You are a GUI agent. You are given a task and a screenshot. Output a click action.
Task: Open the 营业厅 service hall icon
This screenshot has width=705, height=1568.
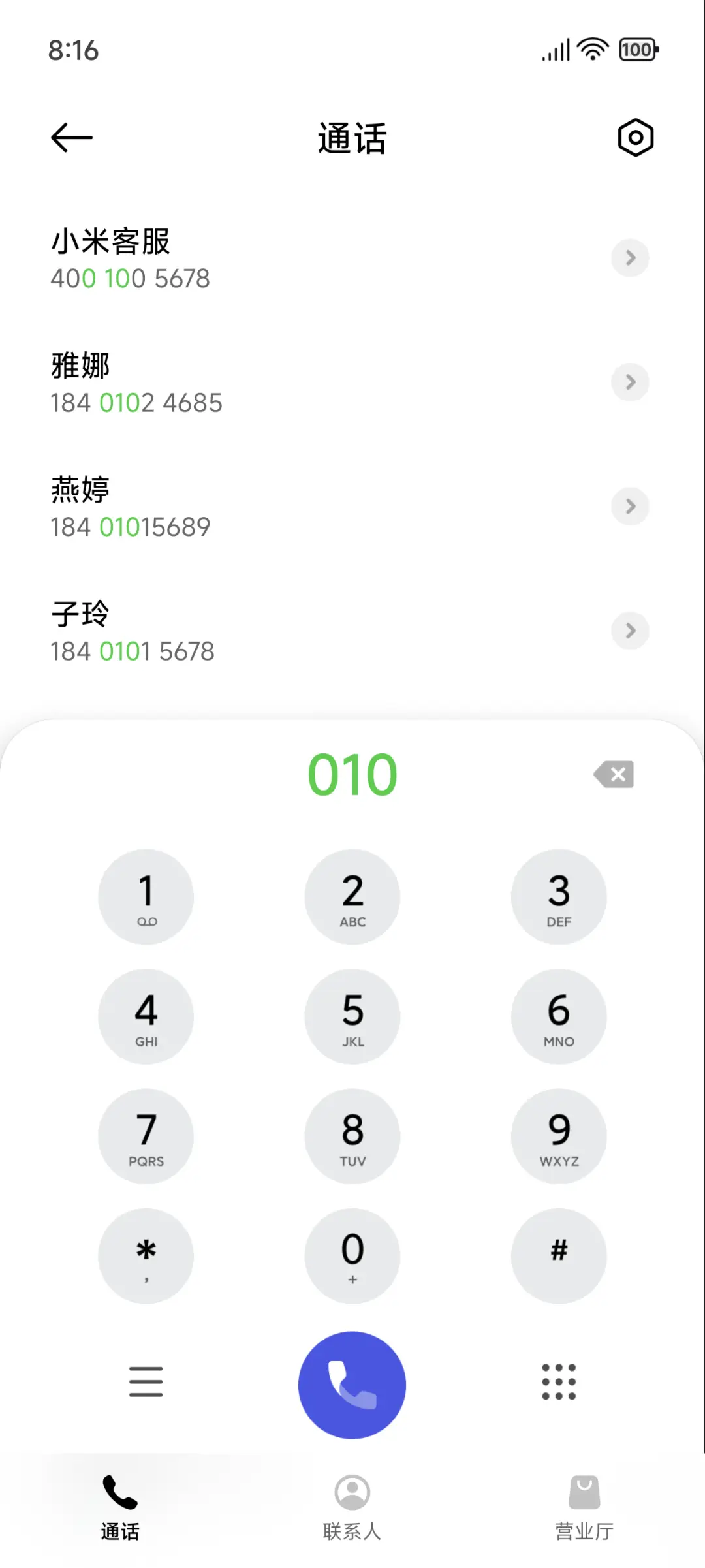click(584, 1495)
